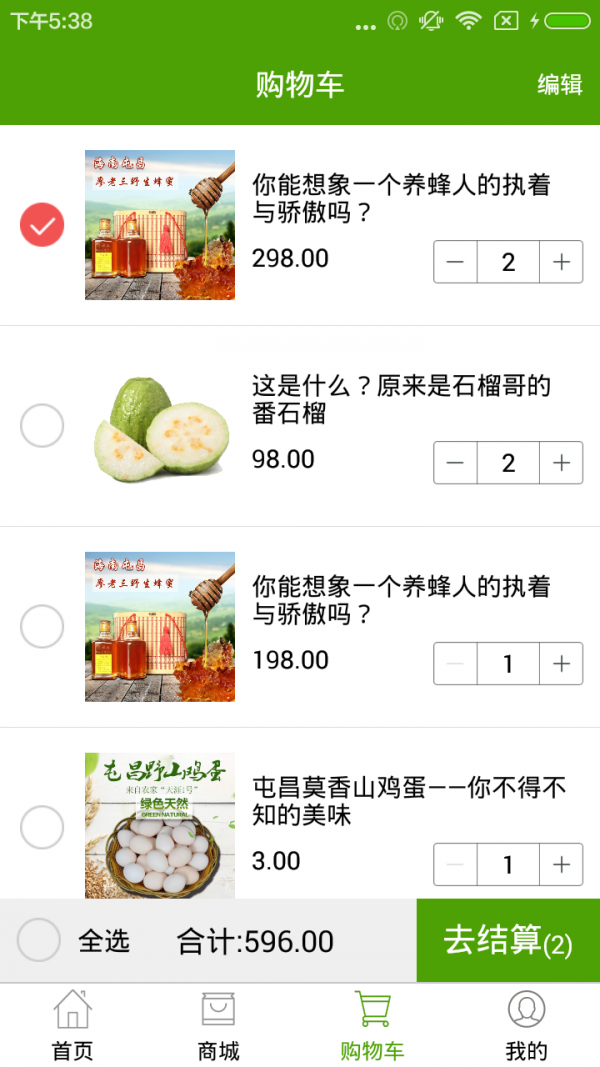Viewport: 600px width, 1067px height.
Task: Toggle 全选 to select all items
Action: click(40, 940)
